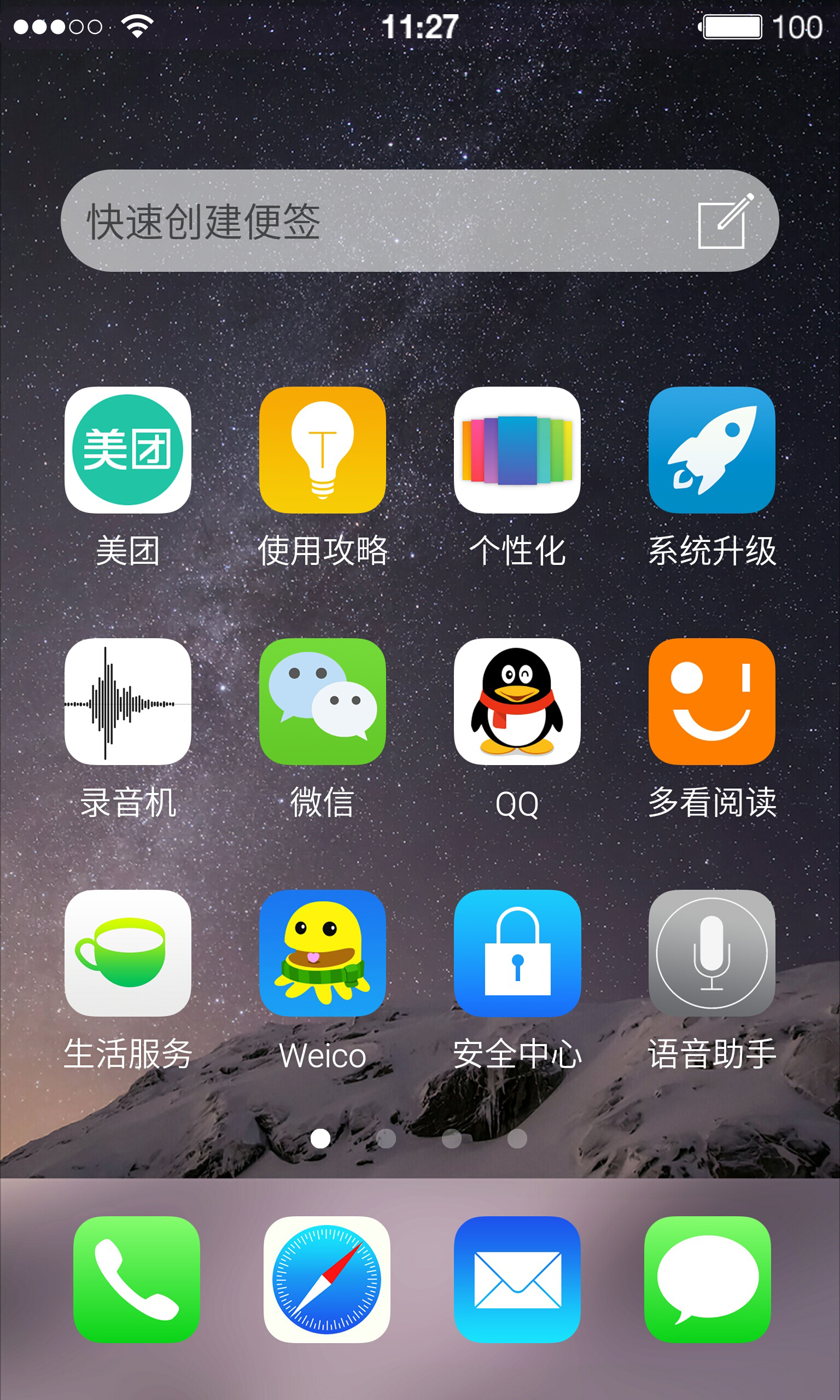Open 多看阅读 reader app

(711, 702)
